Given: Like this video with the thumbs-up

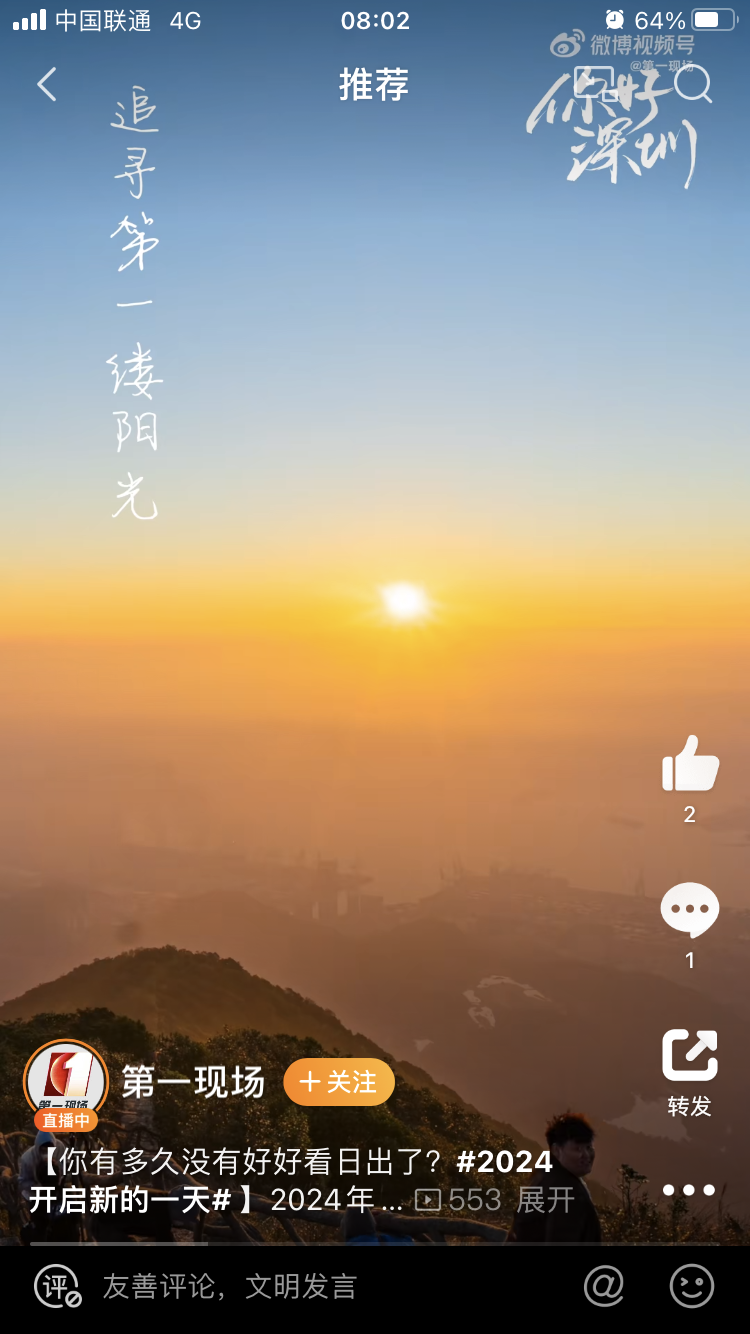Looking at the screenshot, I should tap(690, 765).
